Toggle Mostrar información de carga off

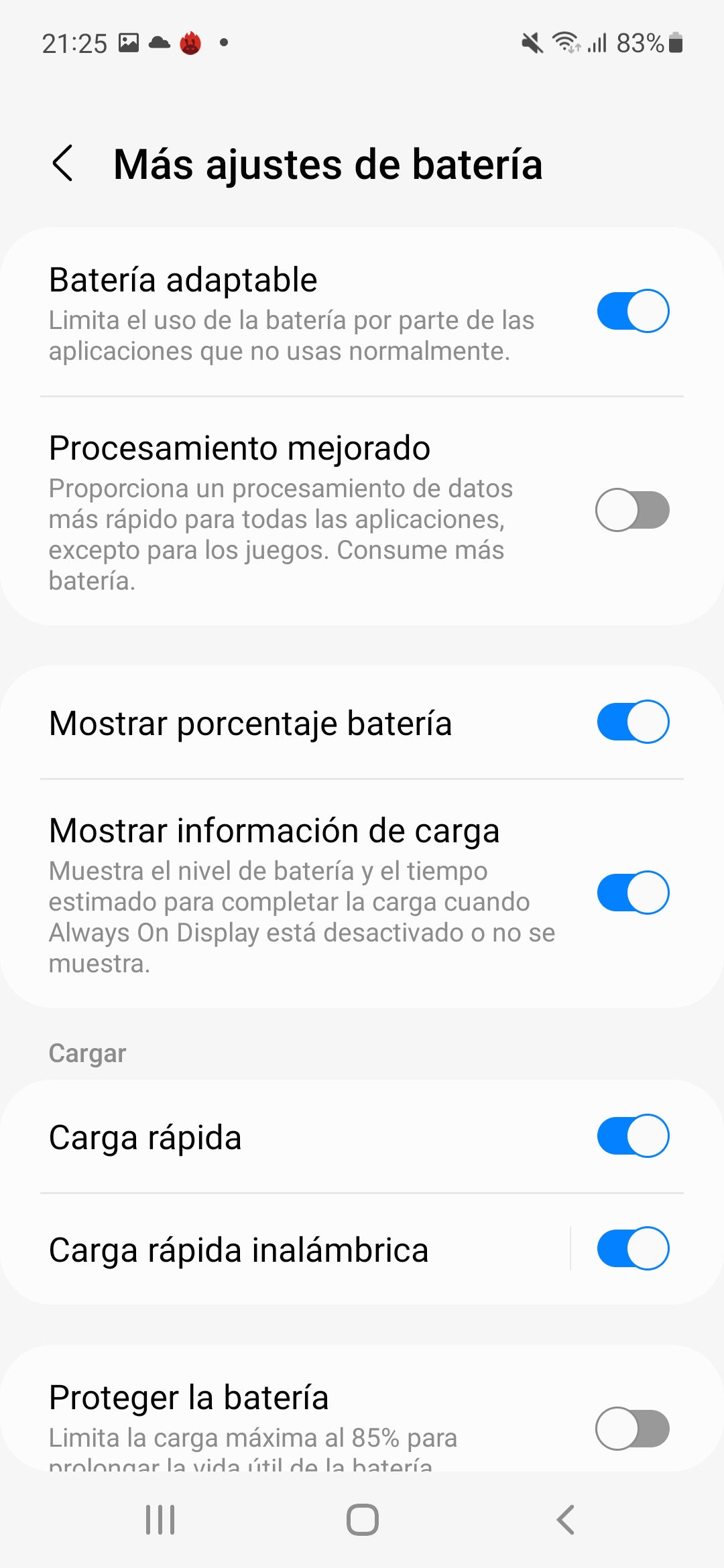[633, 893]
